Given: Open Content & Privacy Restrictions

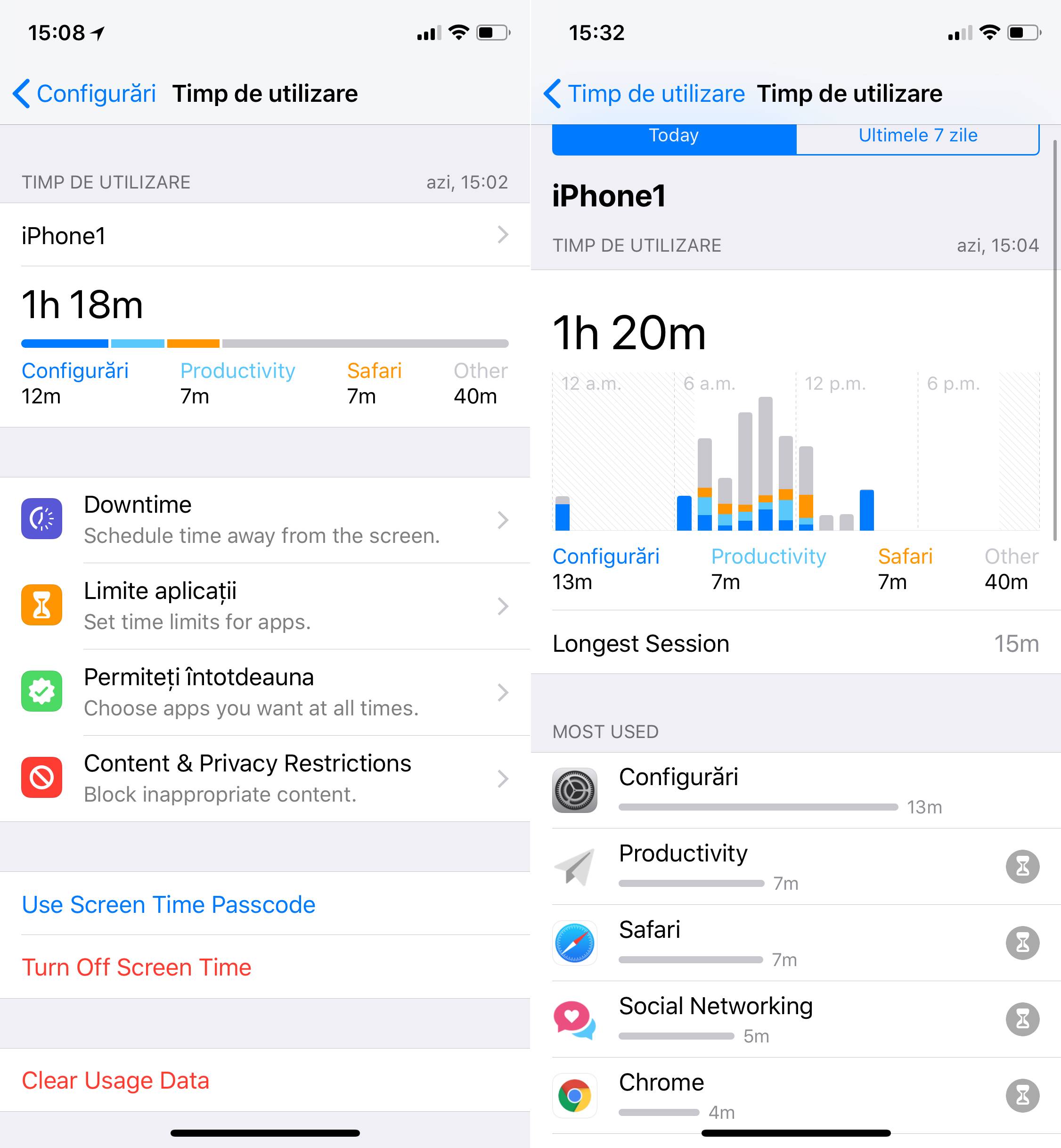Looking at the screenshot, I should pyautogui.click(x=264, y=778).
